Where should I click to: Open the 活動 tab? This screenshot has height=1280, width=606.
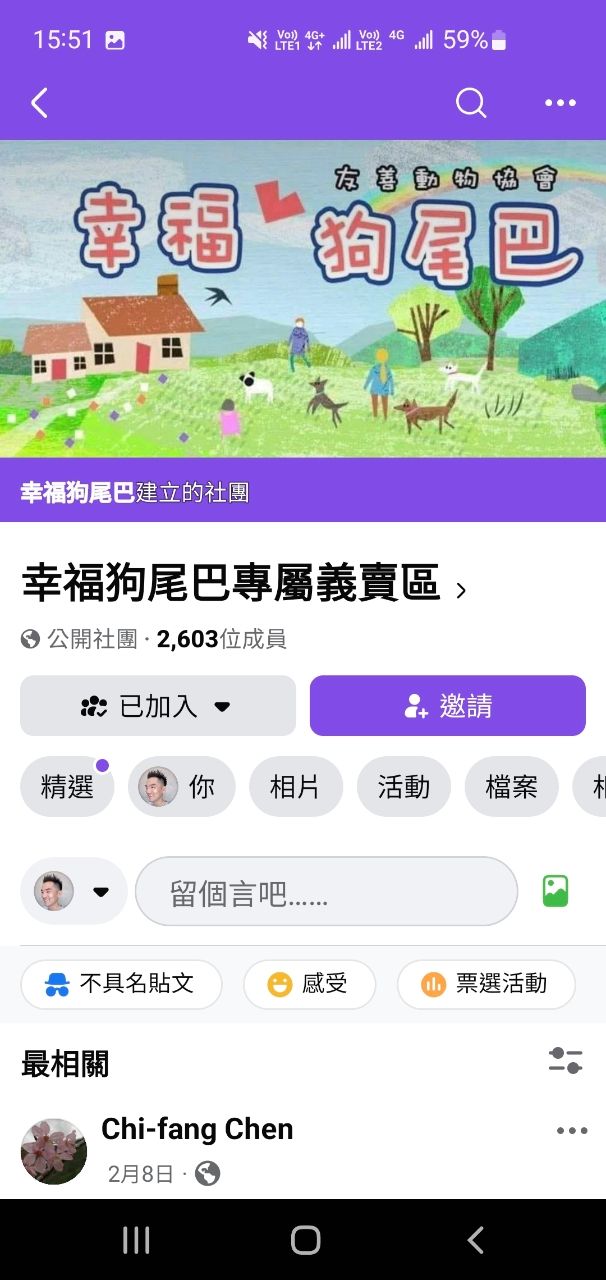pos(403,787)
